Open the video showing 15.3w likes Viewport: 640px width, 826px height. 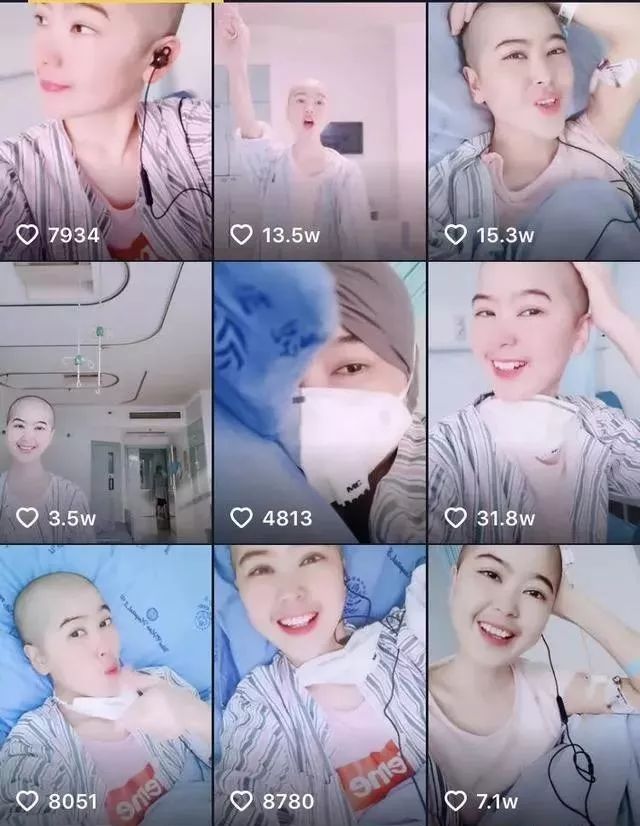coord(534,130)
